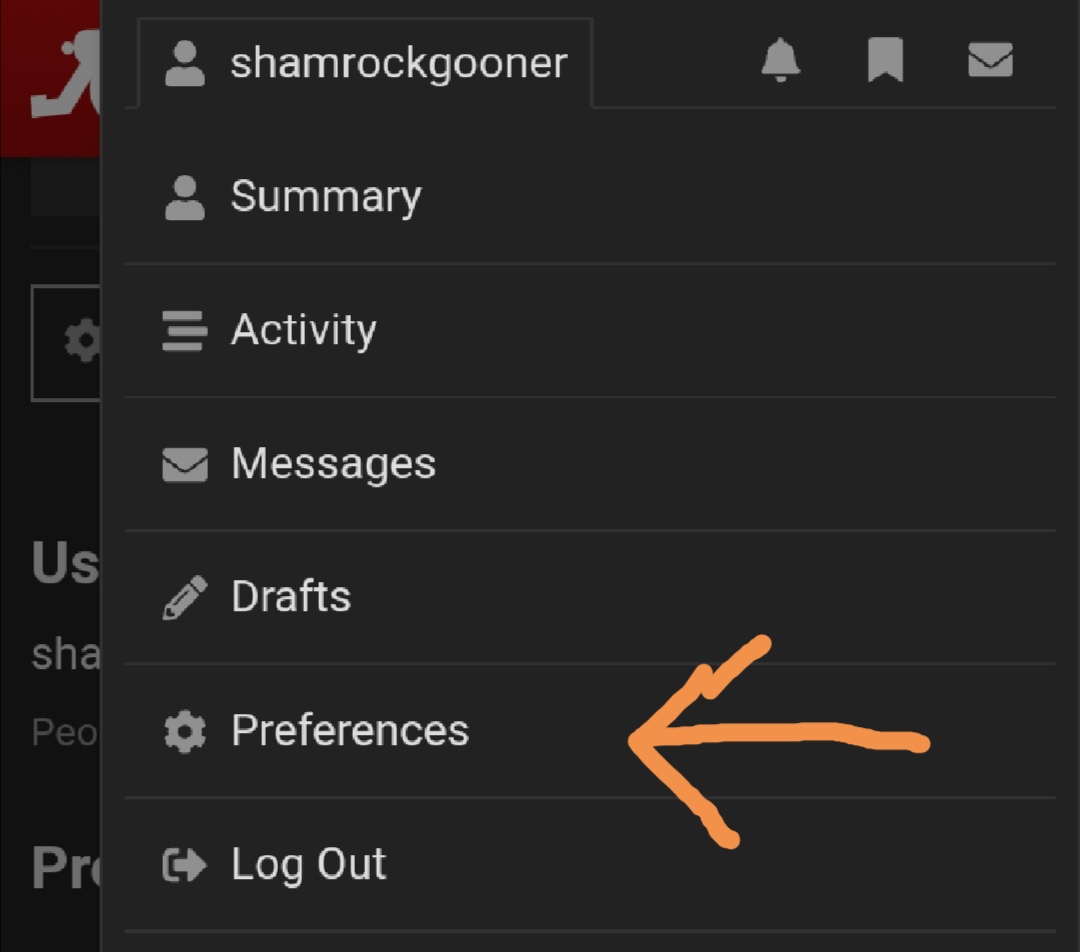
Task: Select Log Out
Action: click(308, 865)
